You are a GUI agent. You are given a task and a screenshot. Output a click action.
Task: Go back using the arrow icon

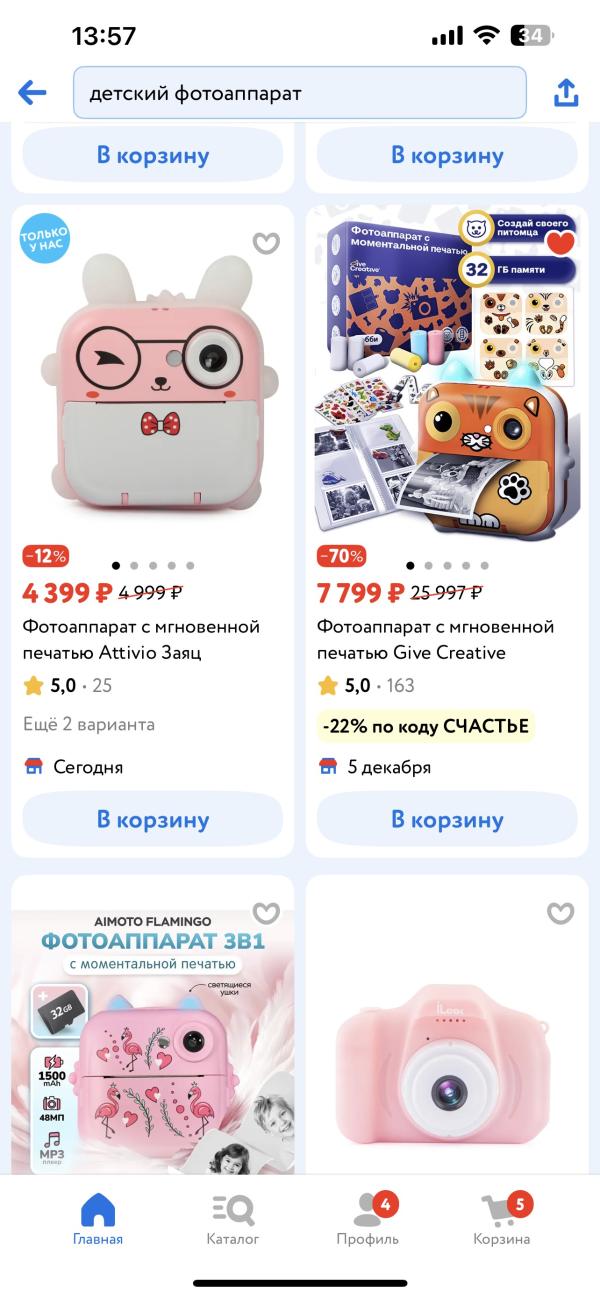32,93
